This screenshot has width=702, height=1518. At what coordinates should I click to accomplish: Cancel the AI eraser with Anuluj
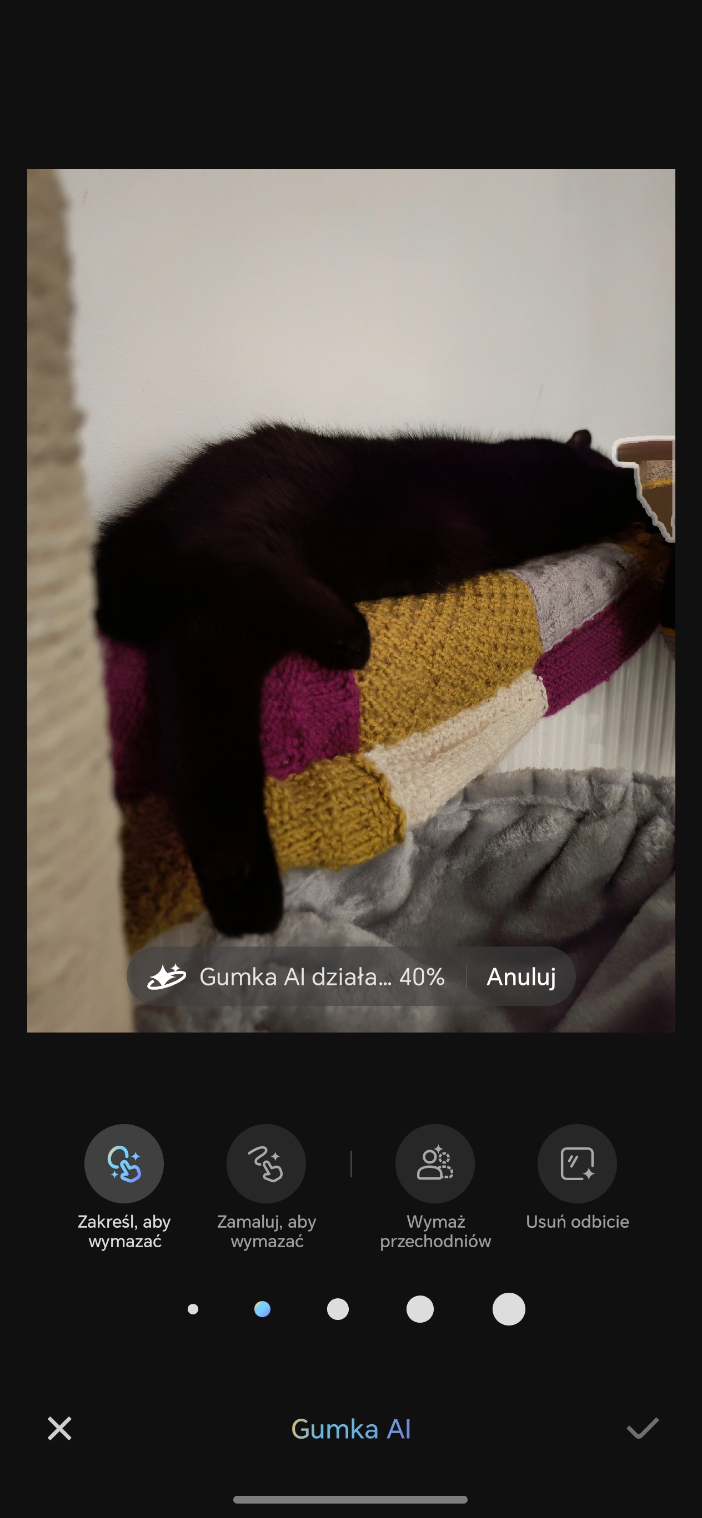[520, 977]
